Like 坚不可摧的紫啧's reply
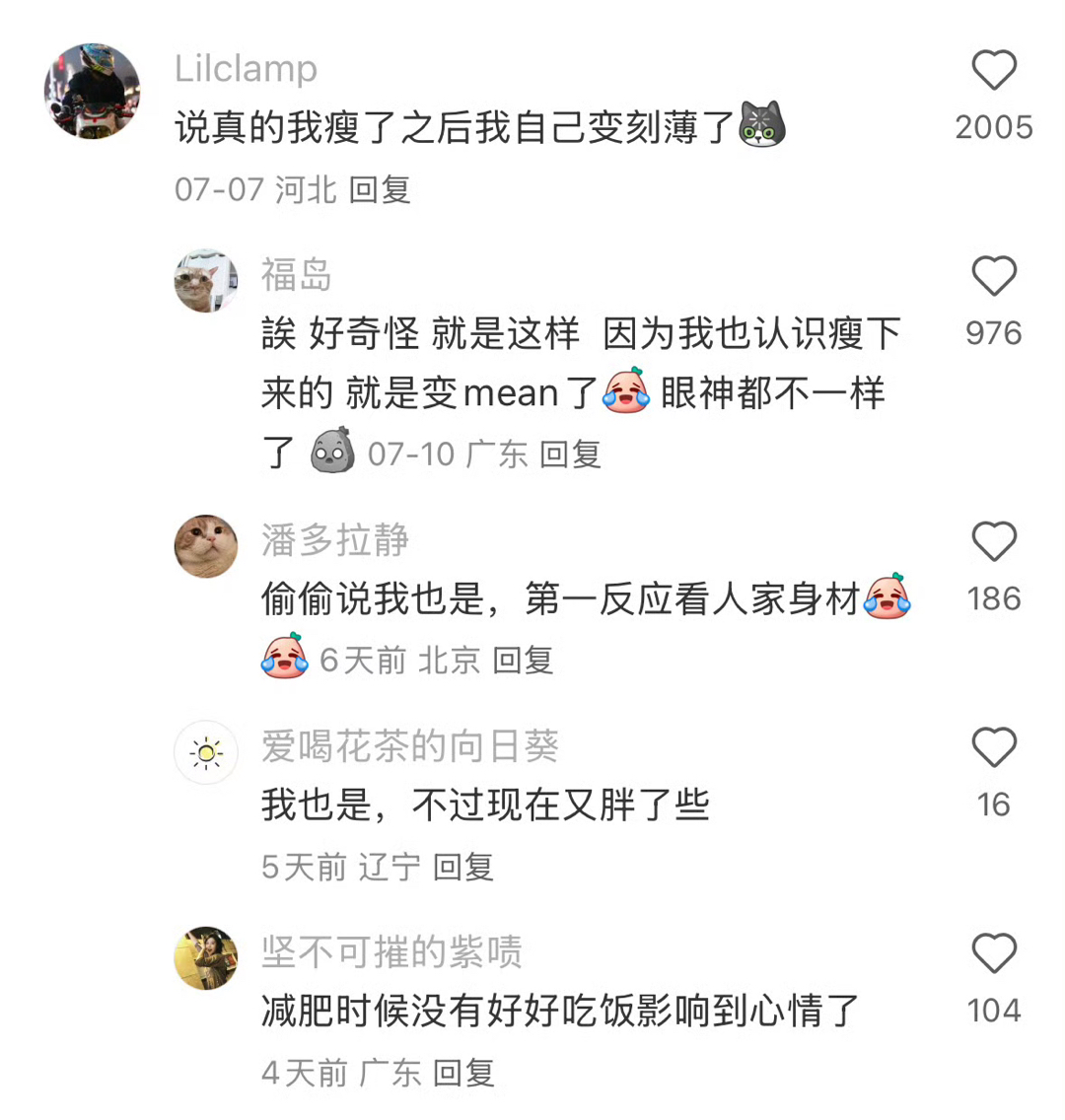This screenshot has width=1065, height=1120. click(x=993, y=954)
